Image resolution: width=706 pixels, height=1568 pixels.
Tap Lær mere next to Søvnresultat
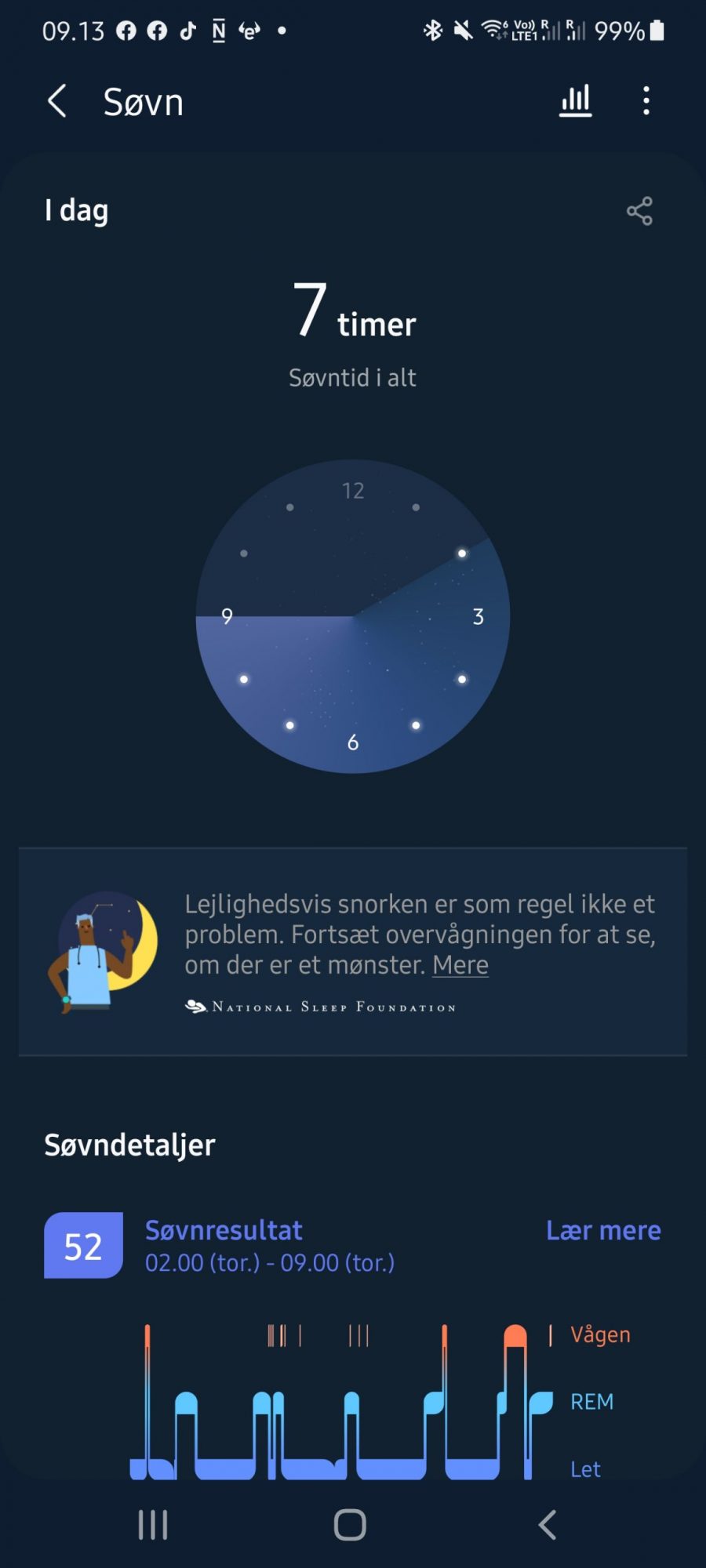602,1230
